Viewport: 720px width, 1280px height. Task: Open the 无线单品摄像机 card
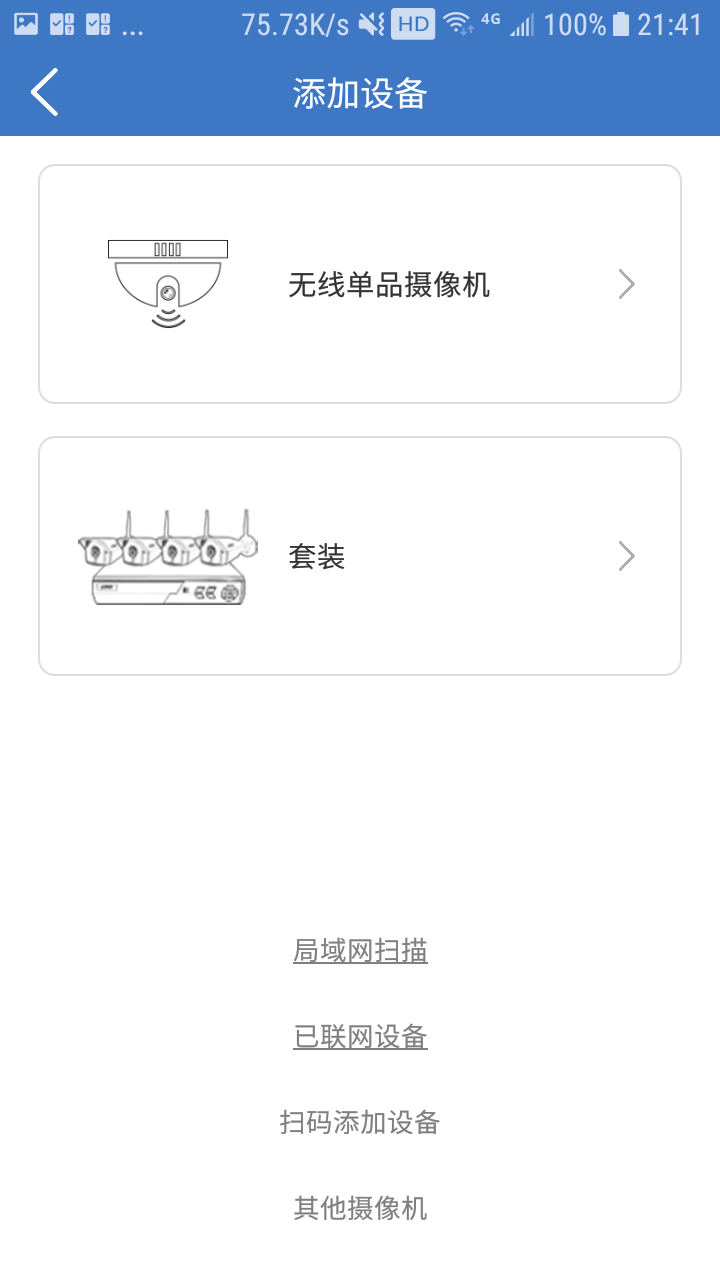click(x=360, y=284)
